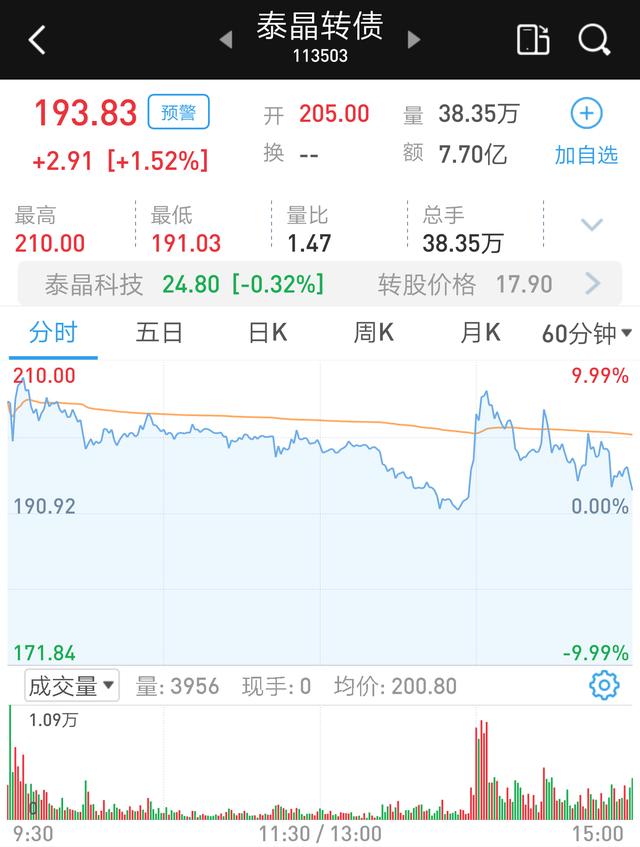Viewport: 640px width, 847px height.
Task: Select the 周K chart tab
Action: (x=373, y=333)
